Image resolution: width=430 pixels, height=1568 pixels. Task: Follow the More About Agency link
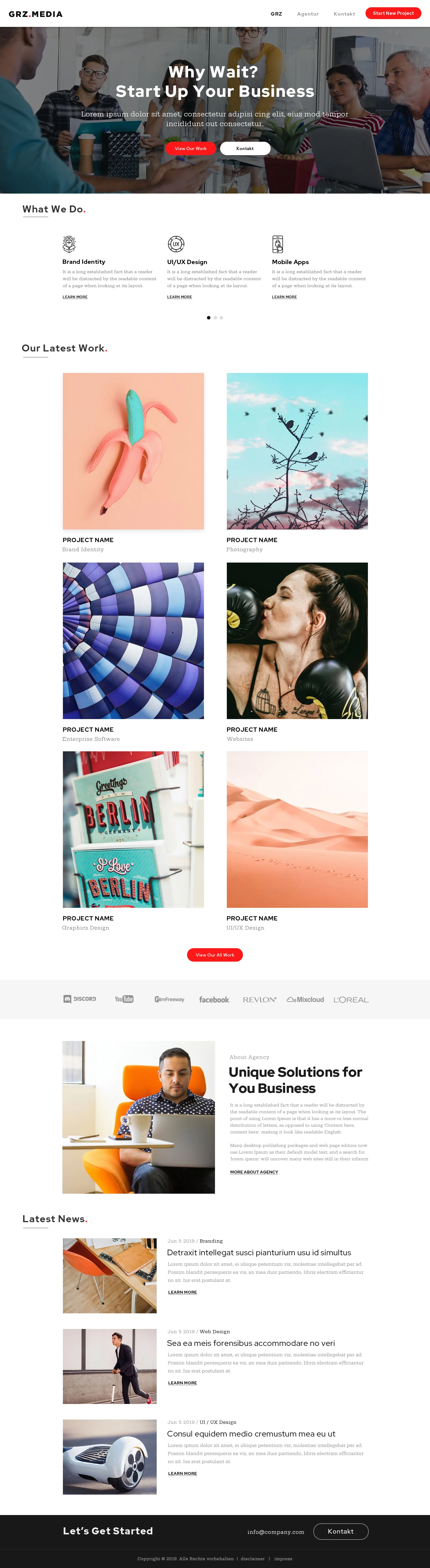click(254, 1172)
